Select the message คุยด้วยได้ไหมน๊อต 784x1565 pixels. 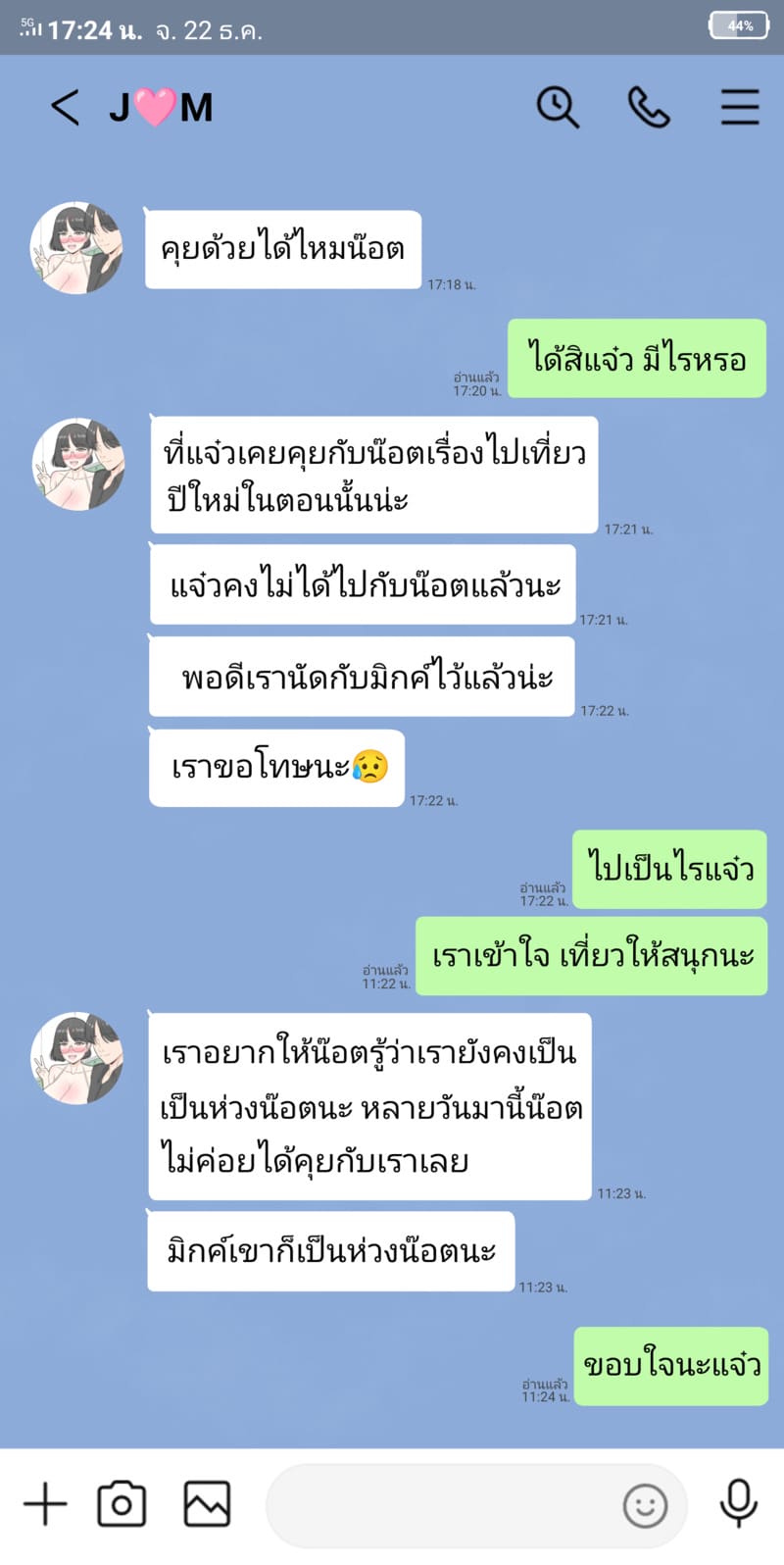(x=282, y=247)
